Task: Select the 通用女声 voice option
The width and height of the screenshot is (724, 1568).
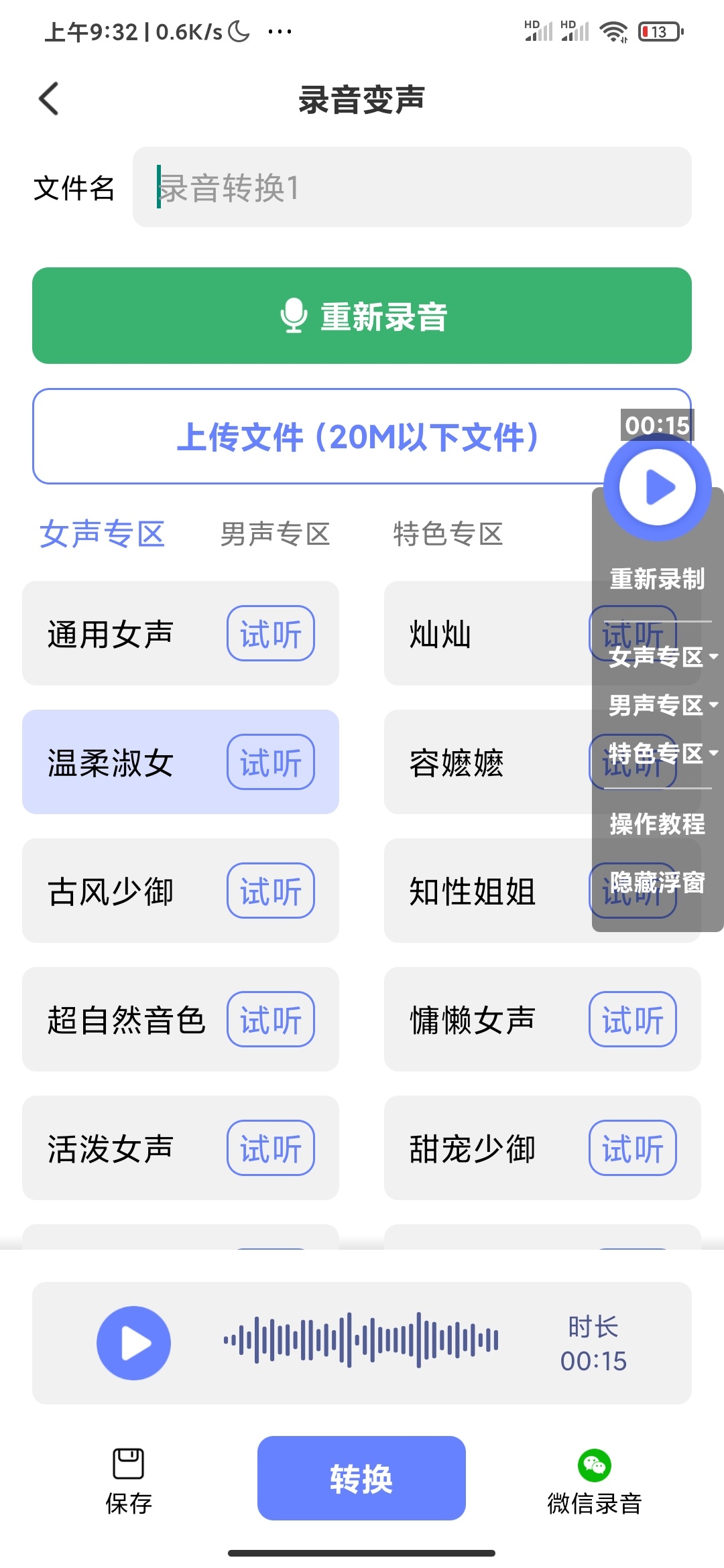Action: pyautogui.click(x=112, y=633)
